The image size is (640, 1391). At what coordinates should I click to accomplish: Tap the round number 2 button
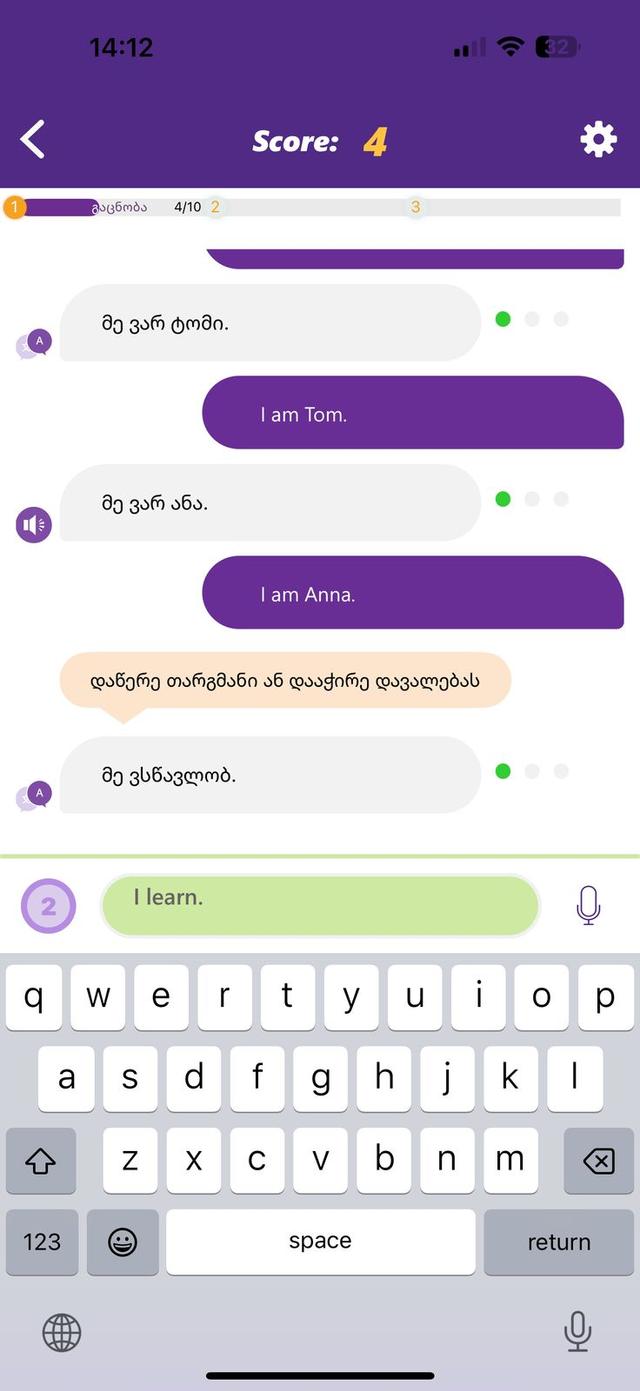pyautogui.click(x=48, y=906)
